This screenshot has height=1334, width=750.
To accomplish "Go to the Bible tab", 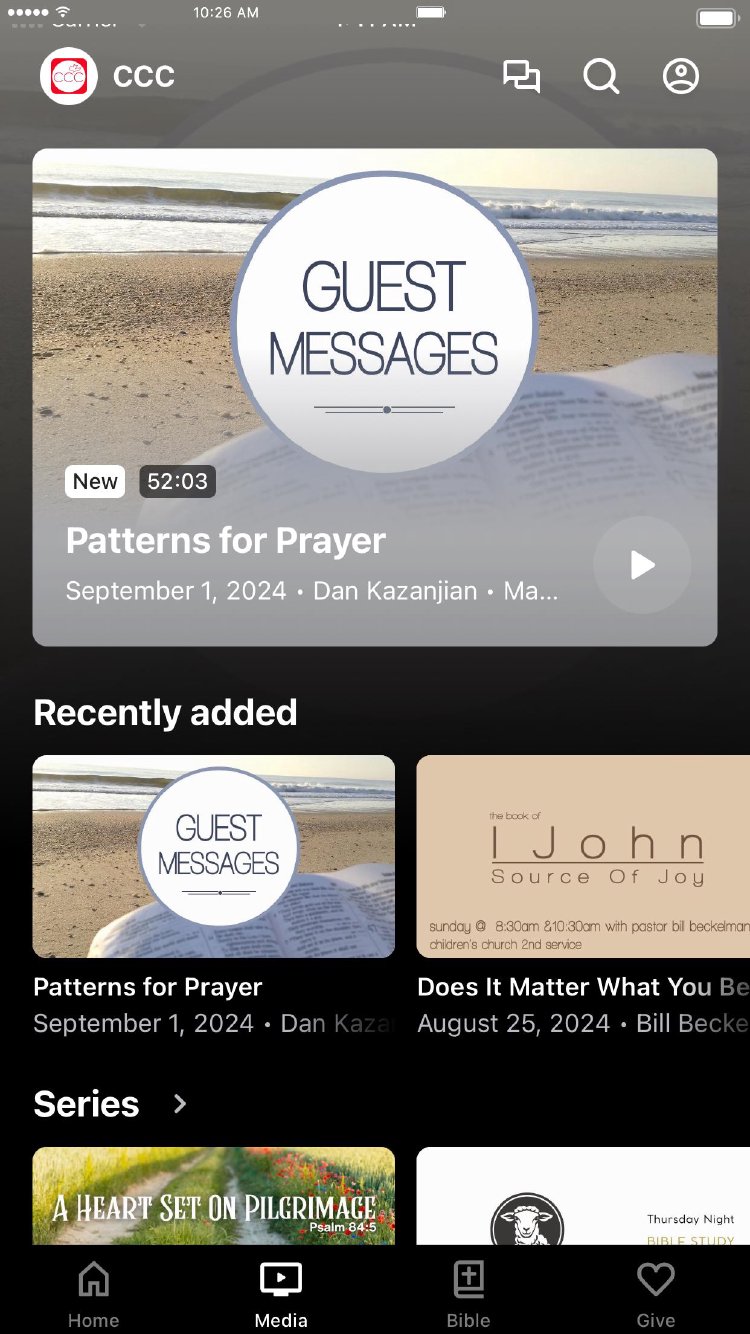I will click(468, 1294).
